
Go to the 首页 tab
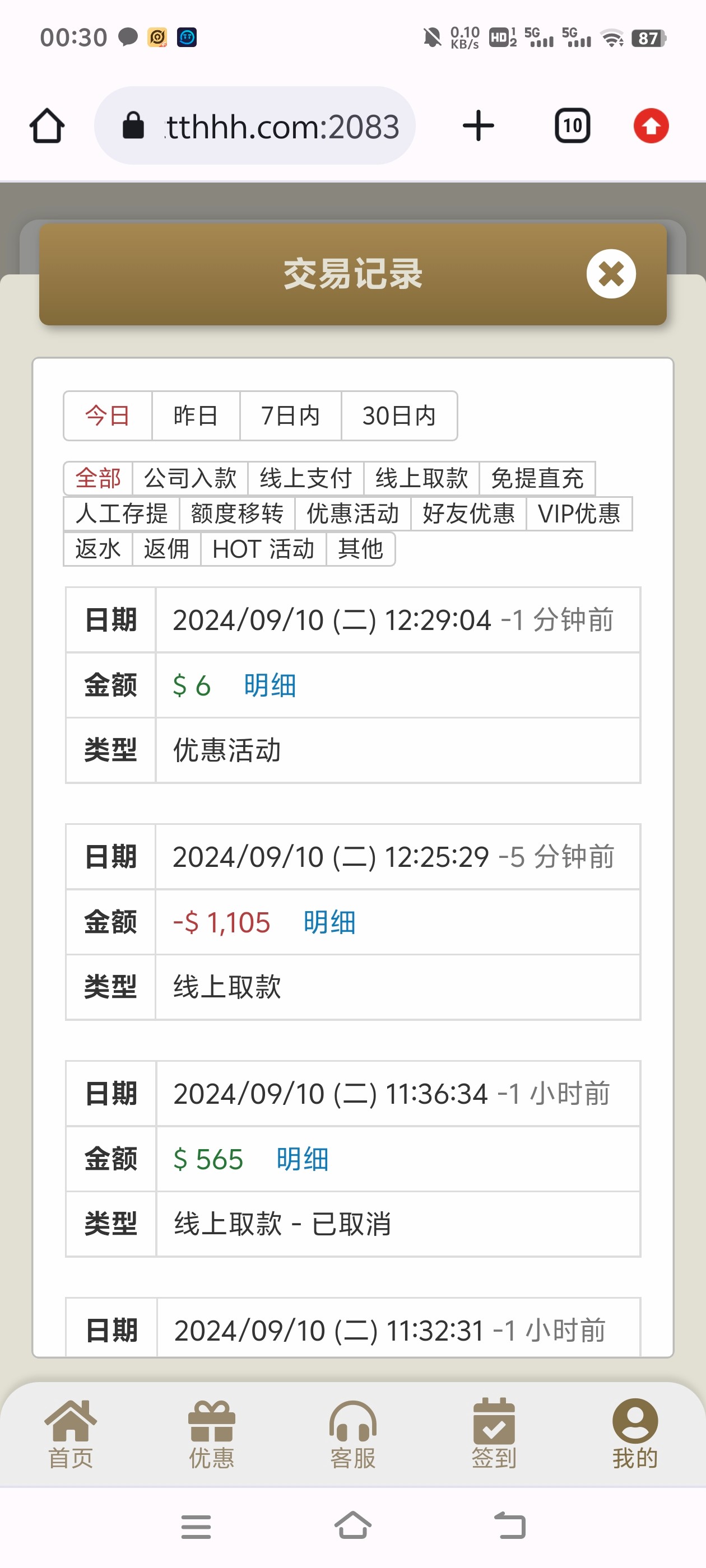click(x=71, y=1434)
